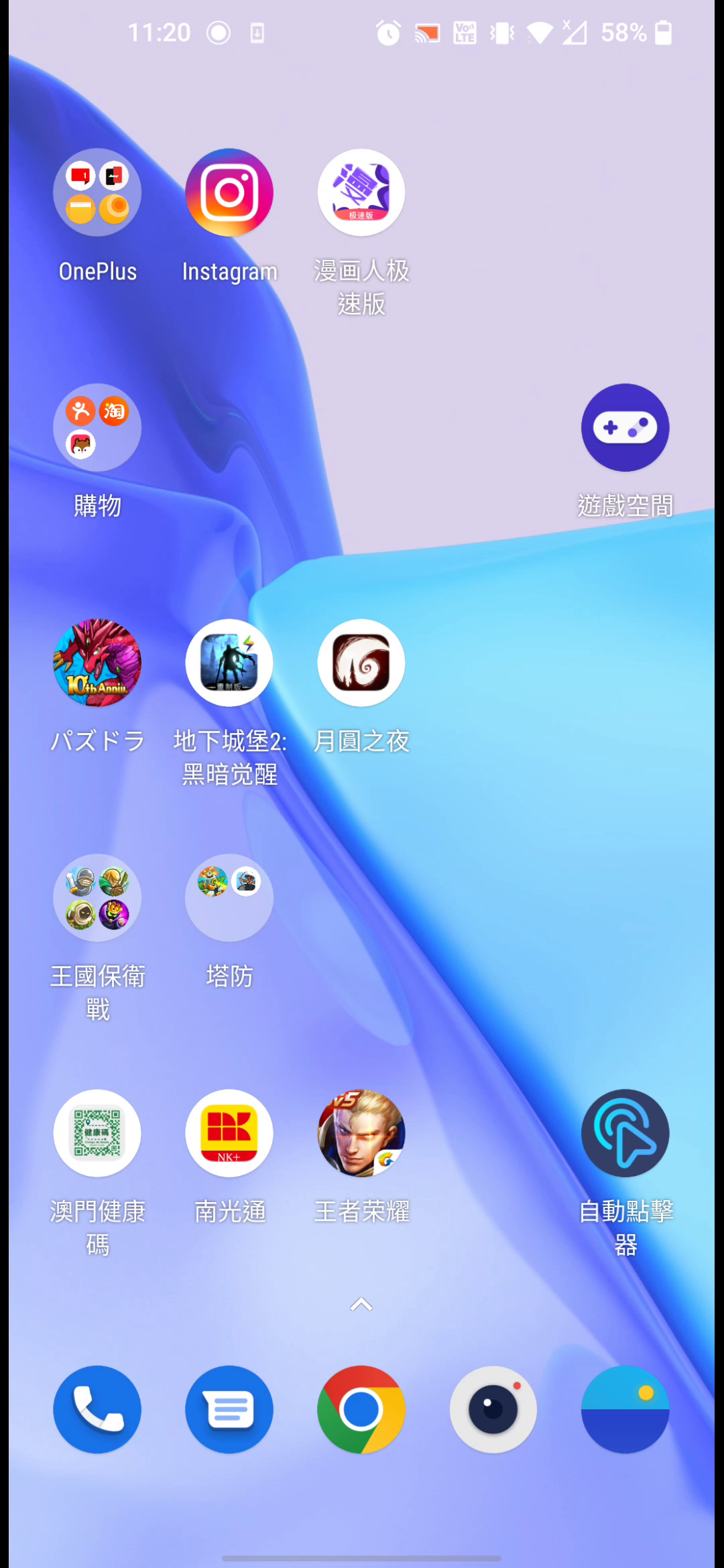Open the Camera app
Image resolution: width=724 pixels, height=1568 pixels.
pyautogui.click(x=493, y=1409)
